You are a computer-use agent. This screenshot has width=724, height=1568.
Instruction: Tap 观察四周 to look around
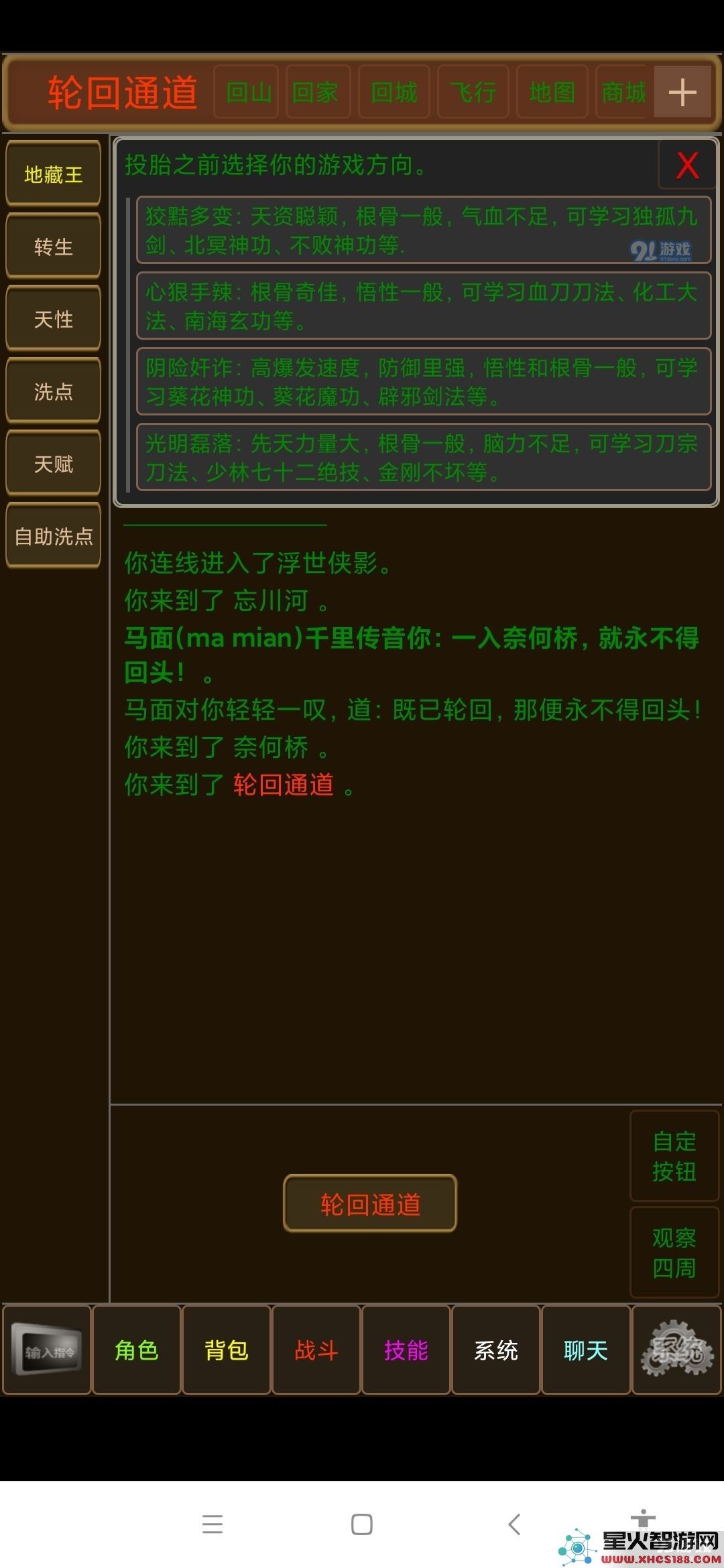tap(674, 1252)
